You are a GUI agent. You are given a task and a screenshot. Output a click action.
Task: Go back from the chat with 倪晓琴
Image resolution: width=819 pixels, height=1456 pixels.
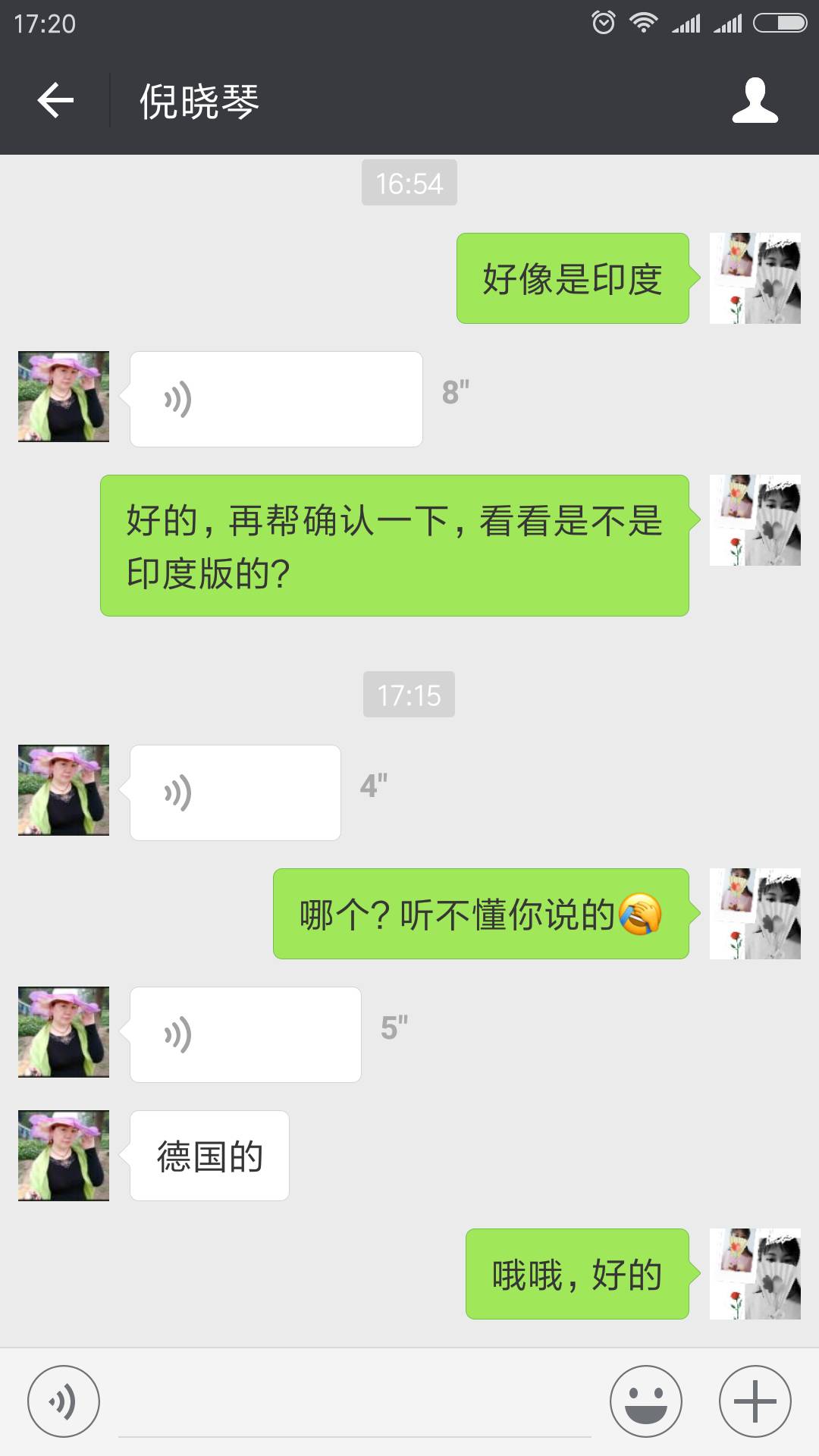click(55, 100)
